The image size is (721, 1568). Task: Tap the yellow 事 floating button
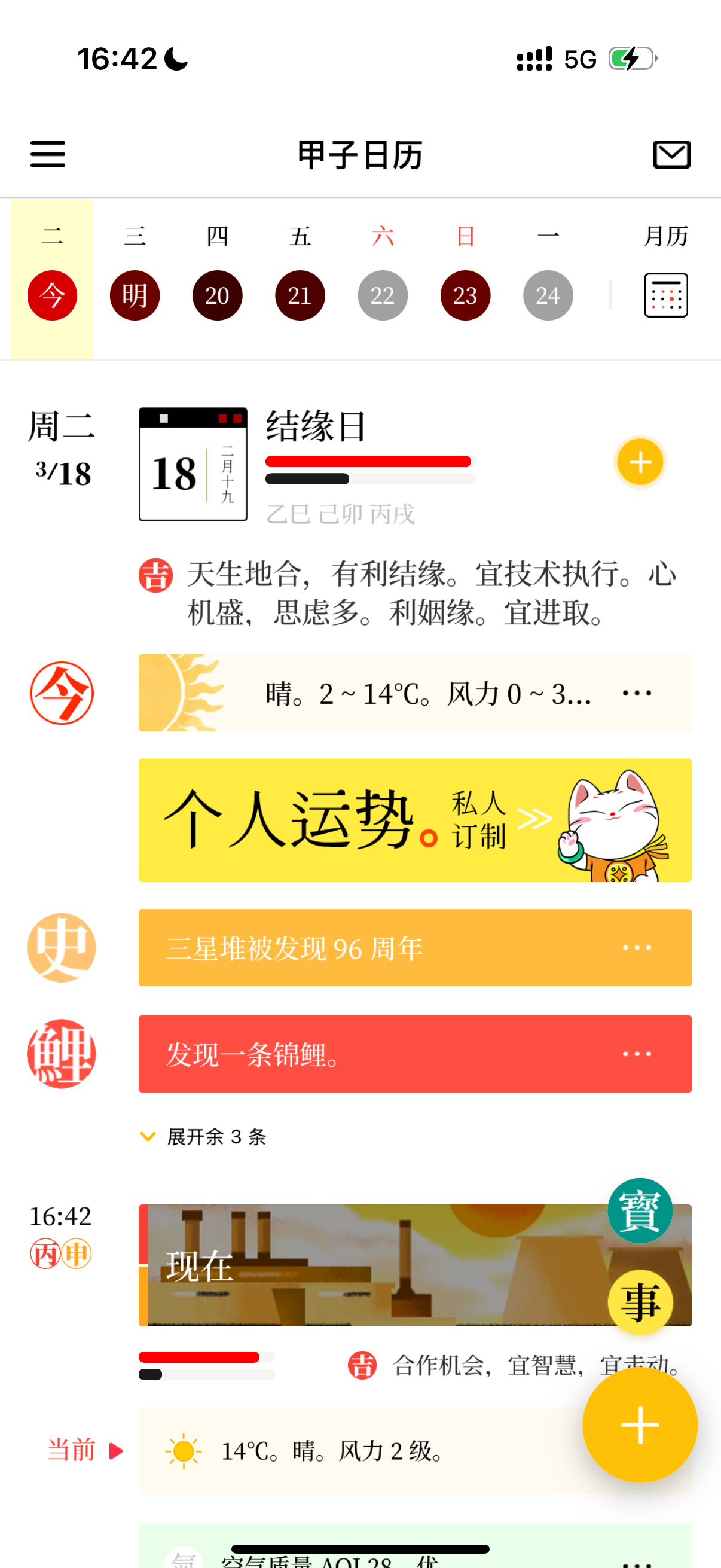(x=640, y=1302)
